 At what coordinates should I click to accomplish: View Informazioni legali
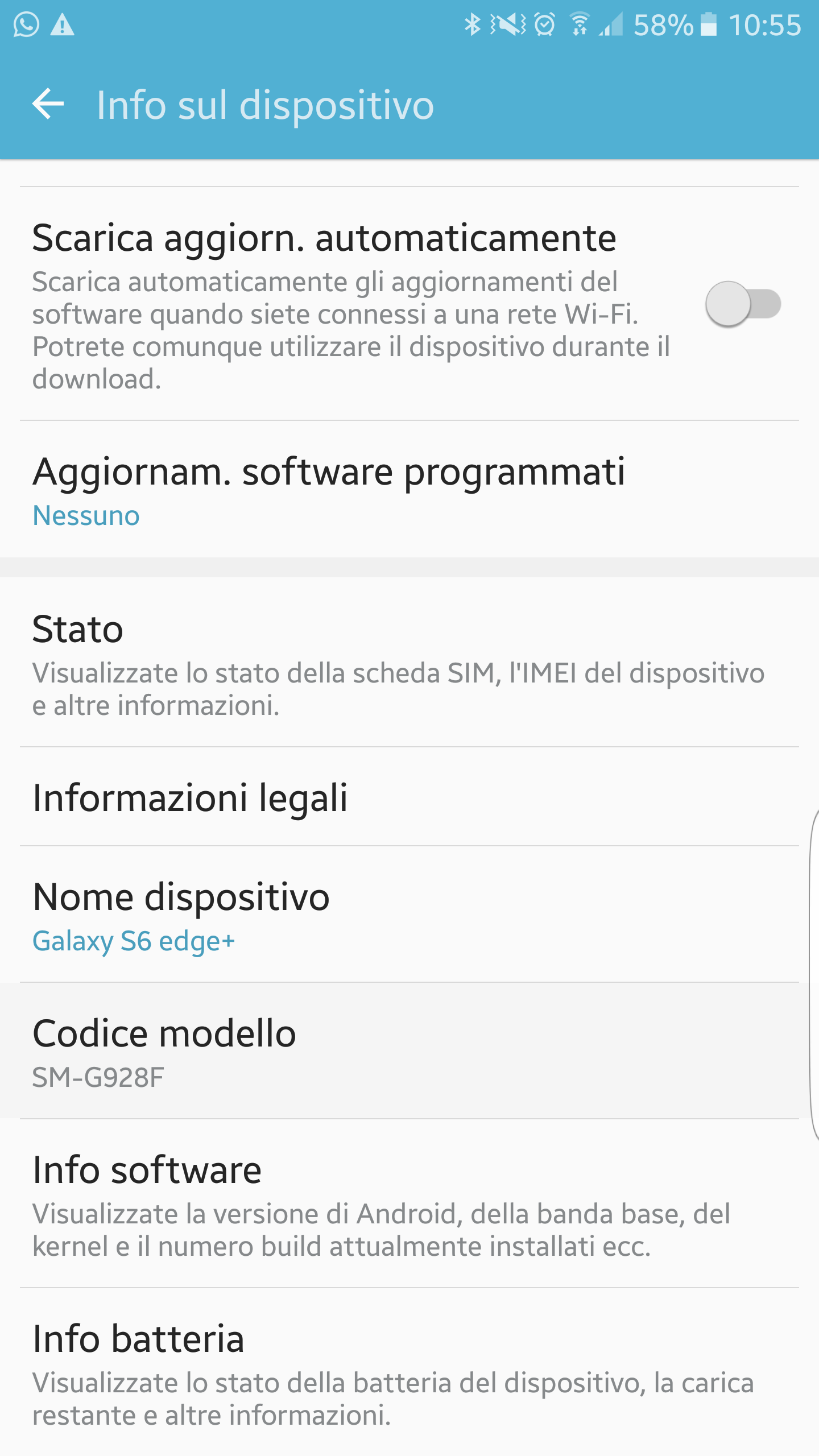[x=409, y=797]
